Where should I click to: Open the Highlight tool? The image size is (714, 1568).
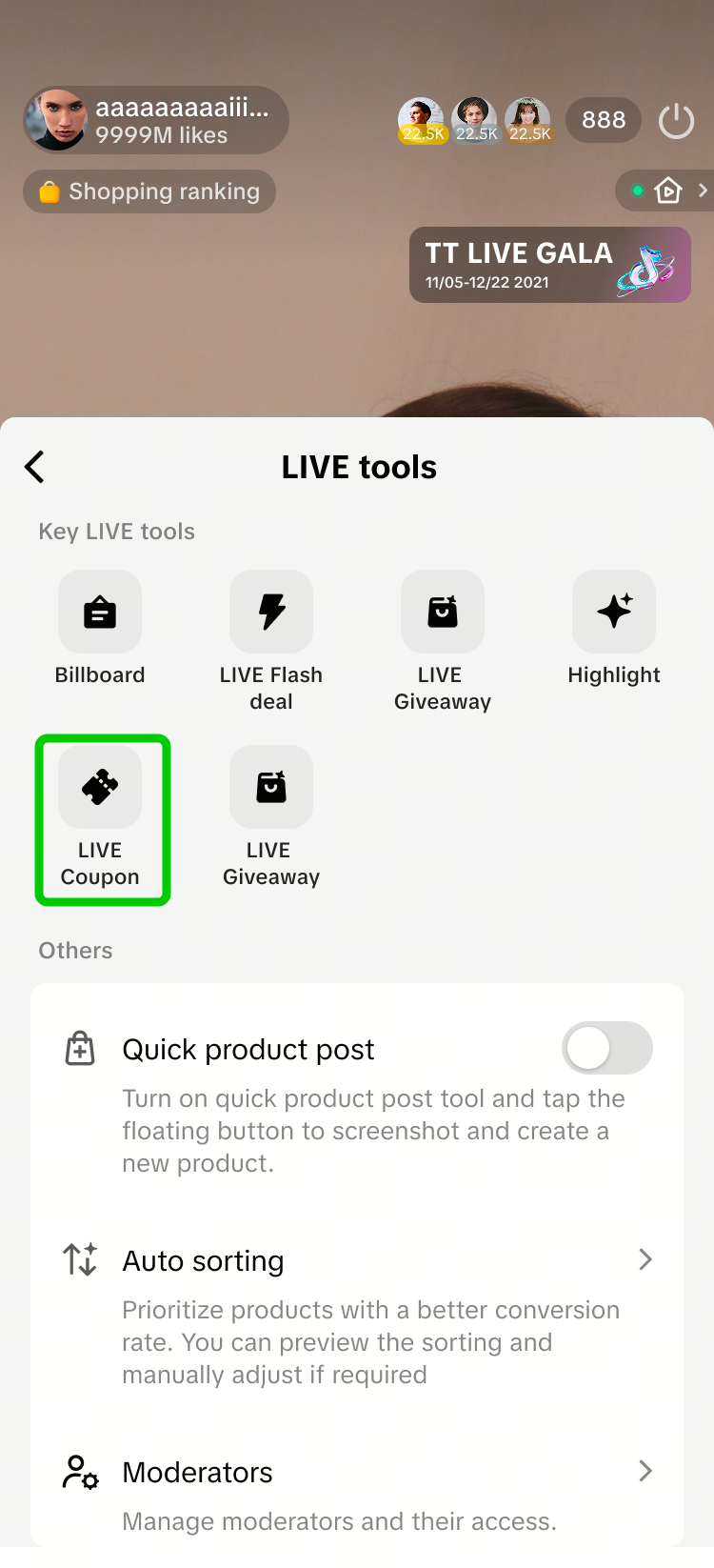614,613
